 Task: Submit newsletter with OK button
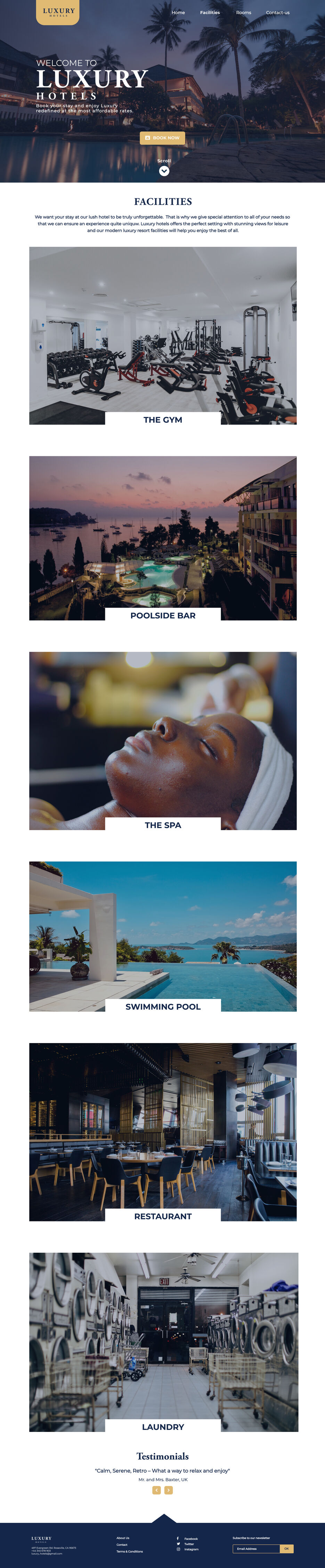(x=286, y=1549)
